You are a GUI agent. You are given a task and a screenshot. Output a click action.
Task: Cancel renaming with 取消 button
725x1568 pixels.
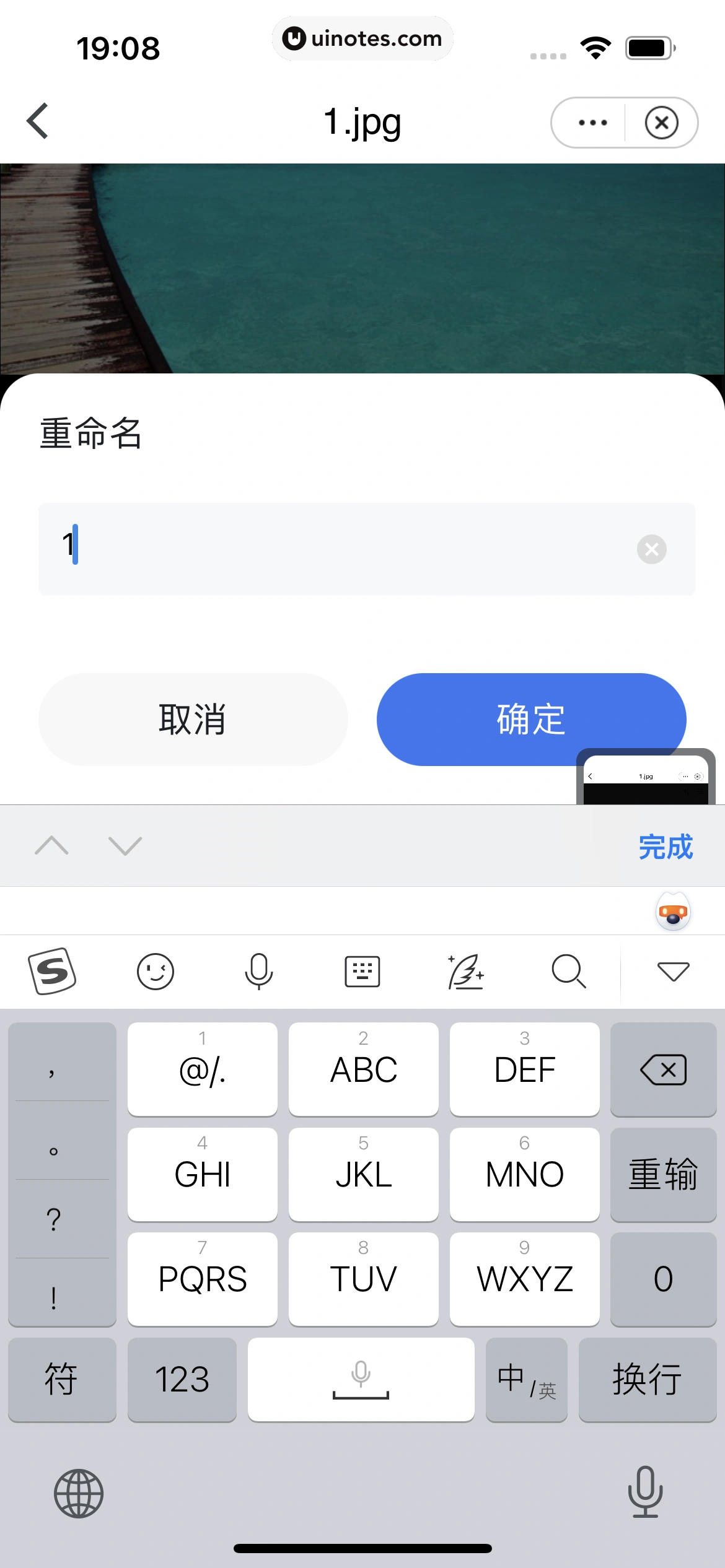[x=193, y=719]
